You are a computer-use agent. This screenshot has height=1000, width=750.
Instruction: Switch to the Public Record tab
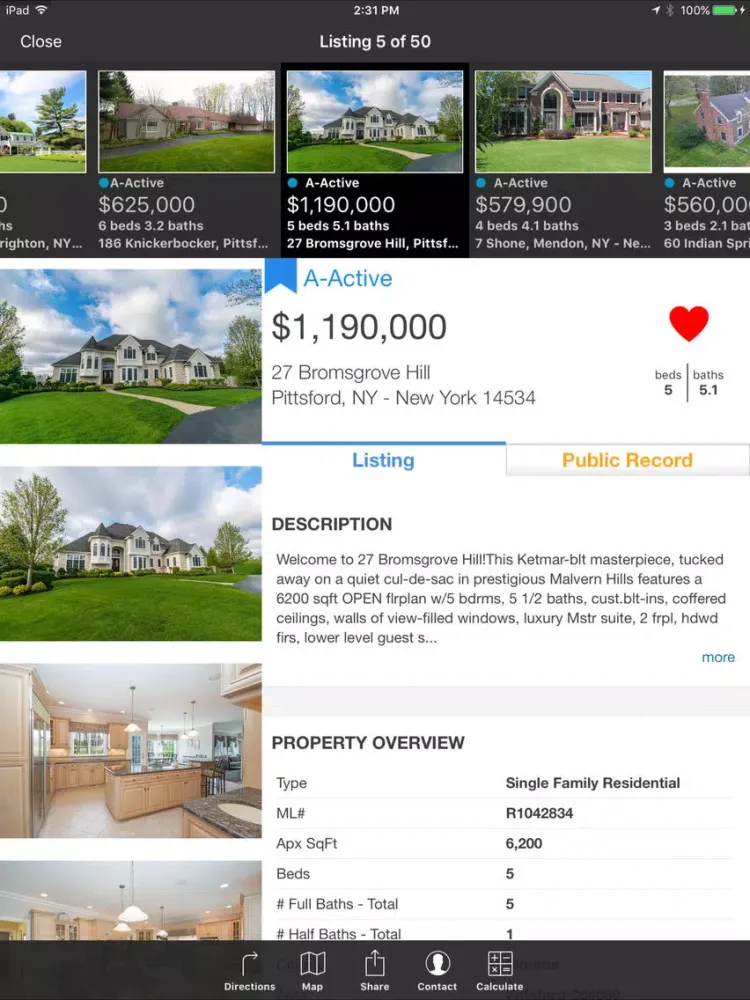click(627, 460)
